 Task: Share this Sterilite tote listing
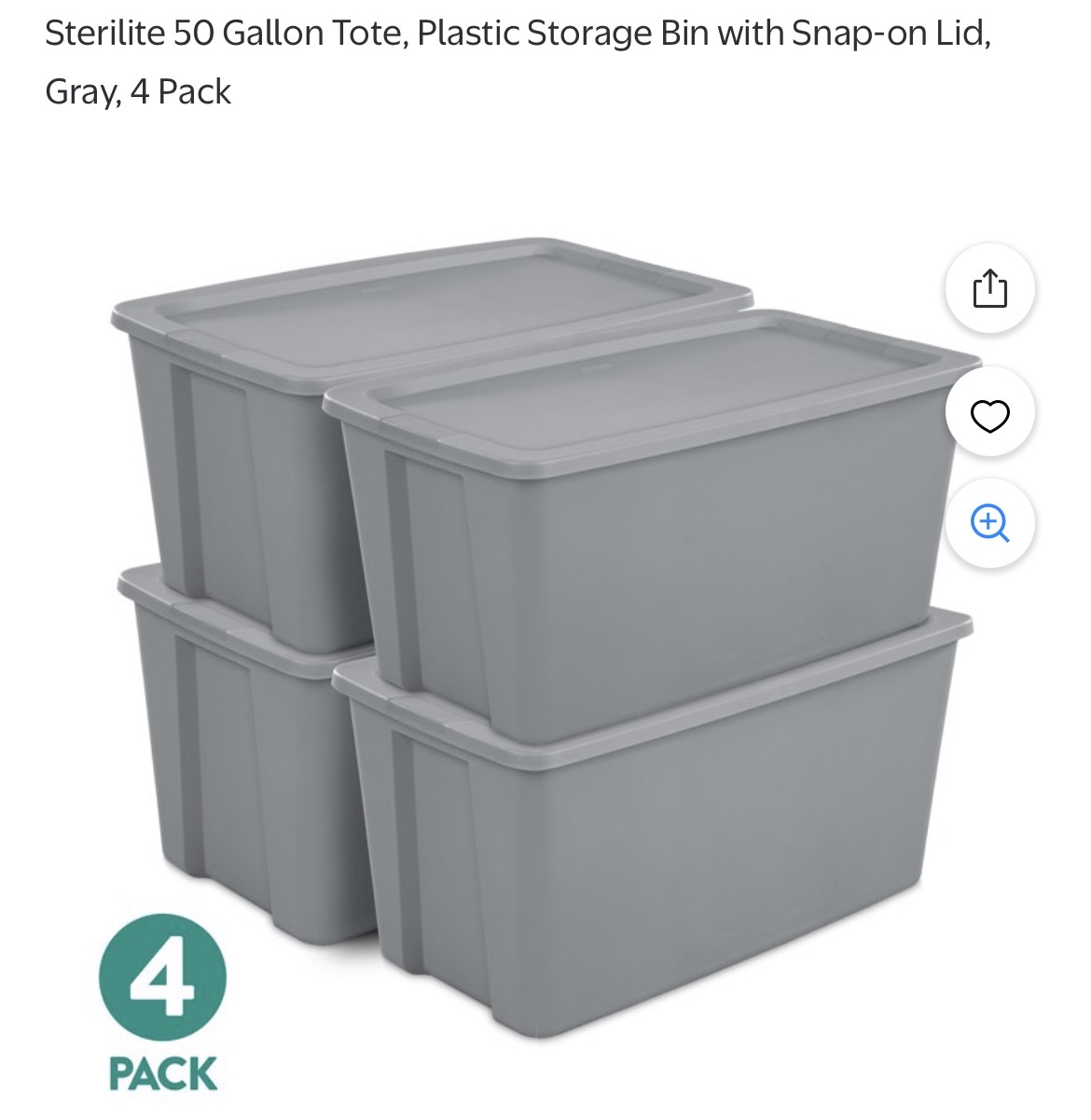pos(989,289)
